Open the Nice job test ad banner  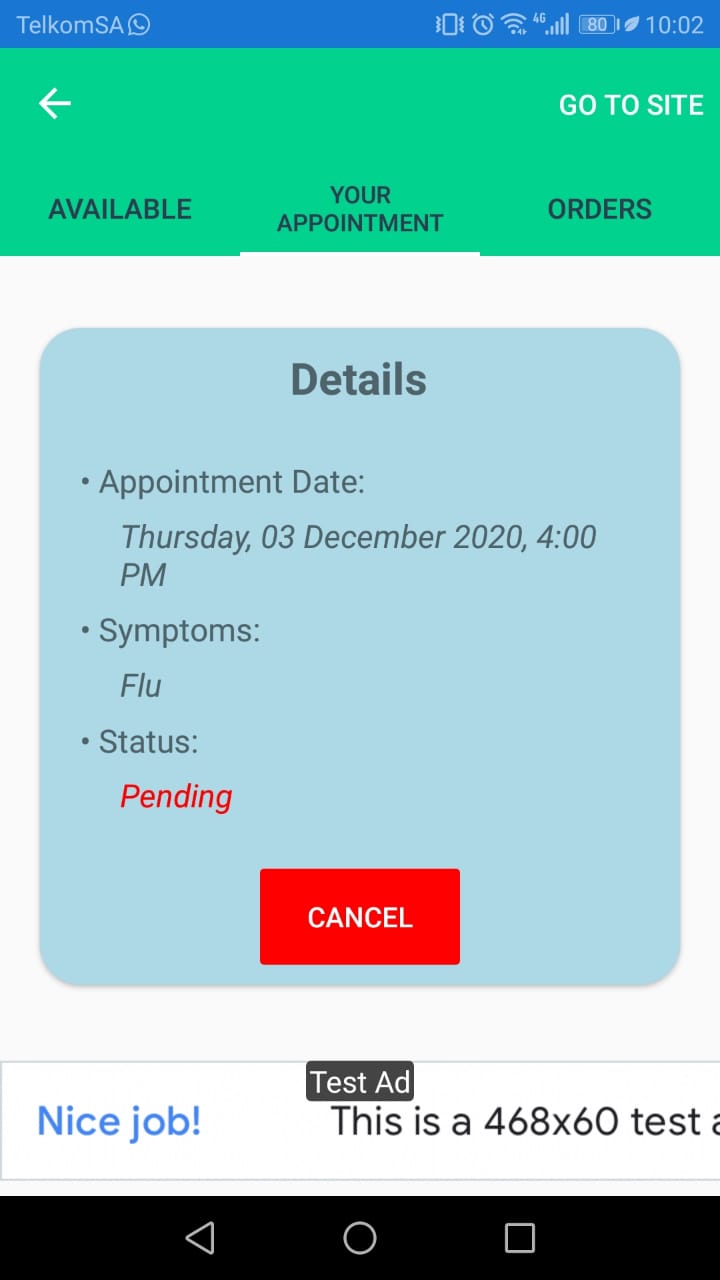[360, 1121]
